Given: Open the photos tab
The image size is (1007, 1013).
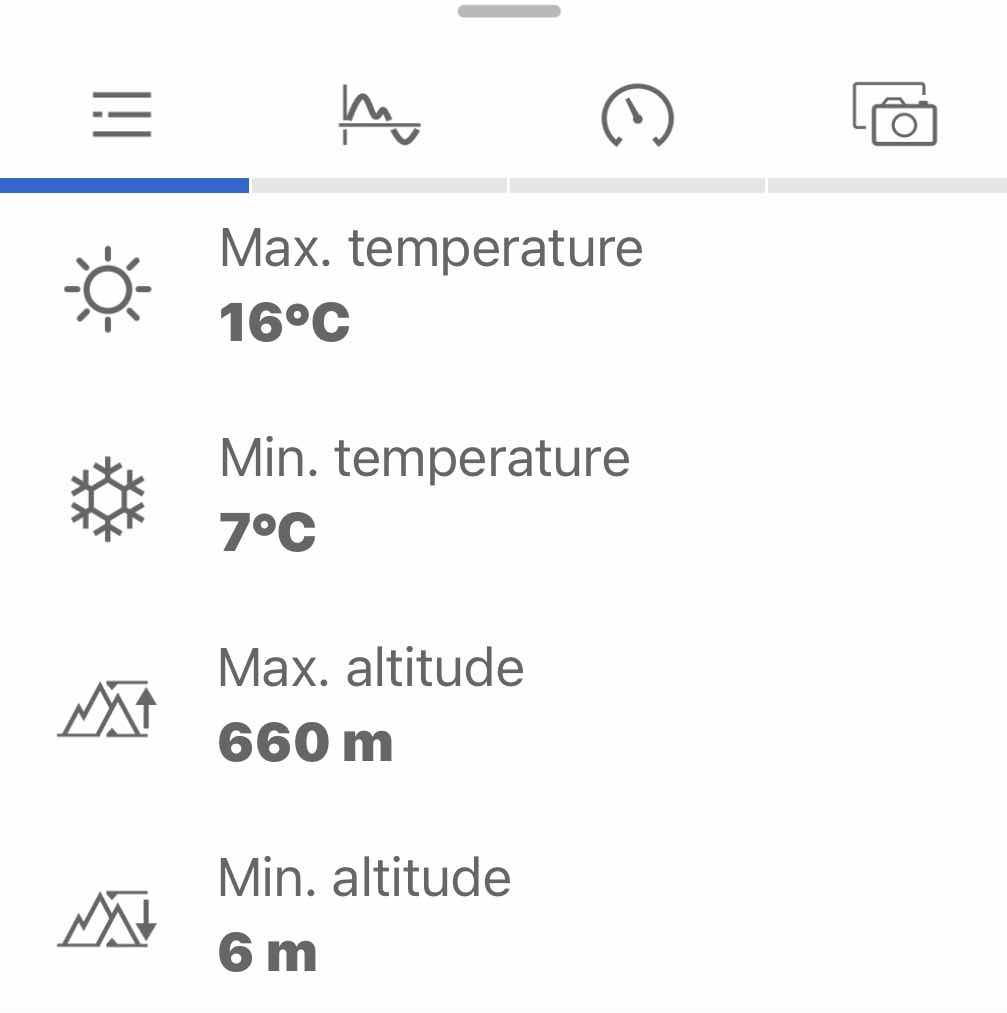Looking at the screenshot, I should click(894, 116).
